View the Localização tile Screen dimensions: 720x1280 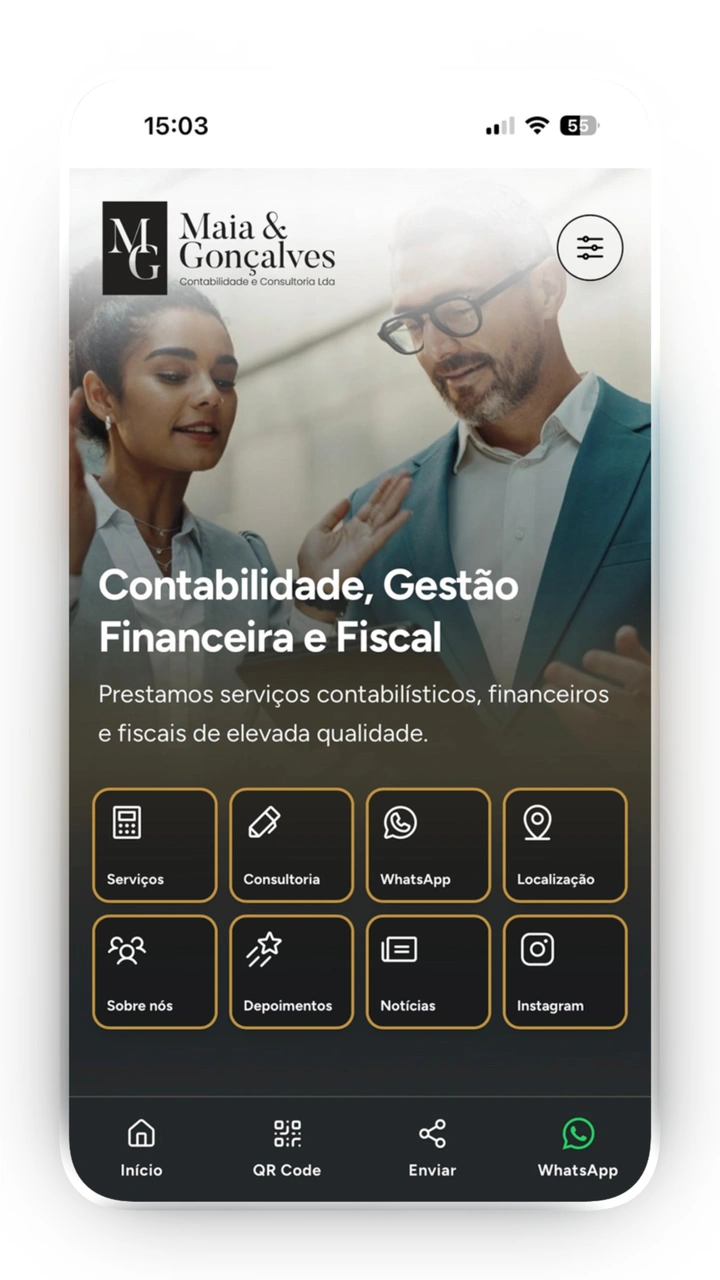(565, 845)
